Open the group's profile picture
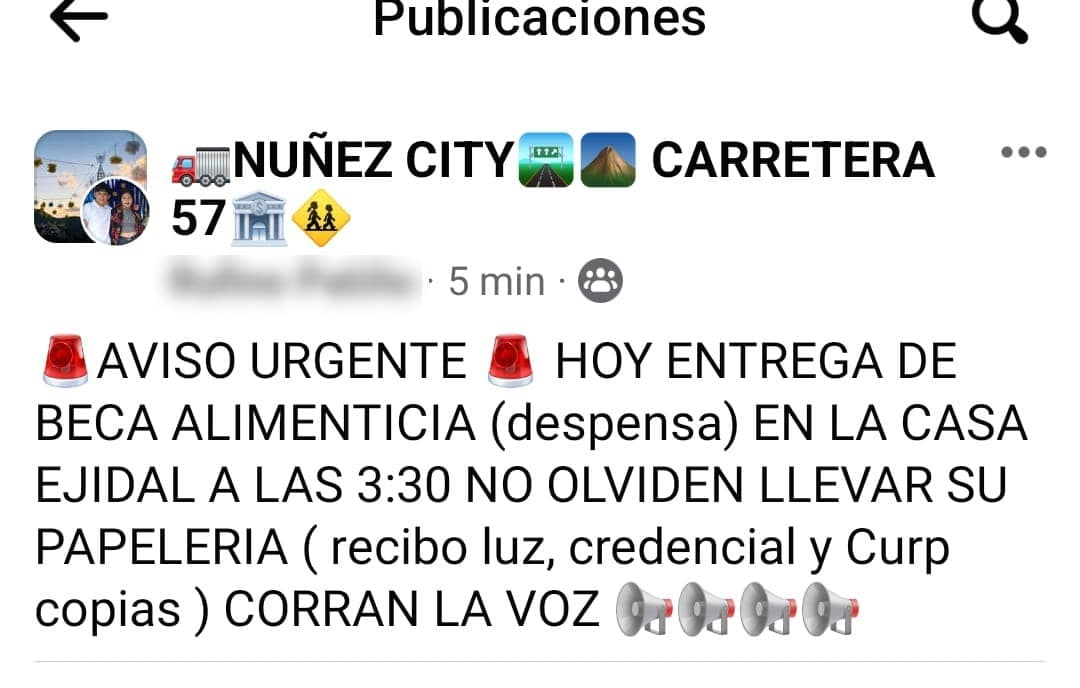Screen dimensions: 1080x688 coord(91,187)
